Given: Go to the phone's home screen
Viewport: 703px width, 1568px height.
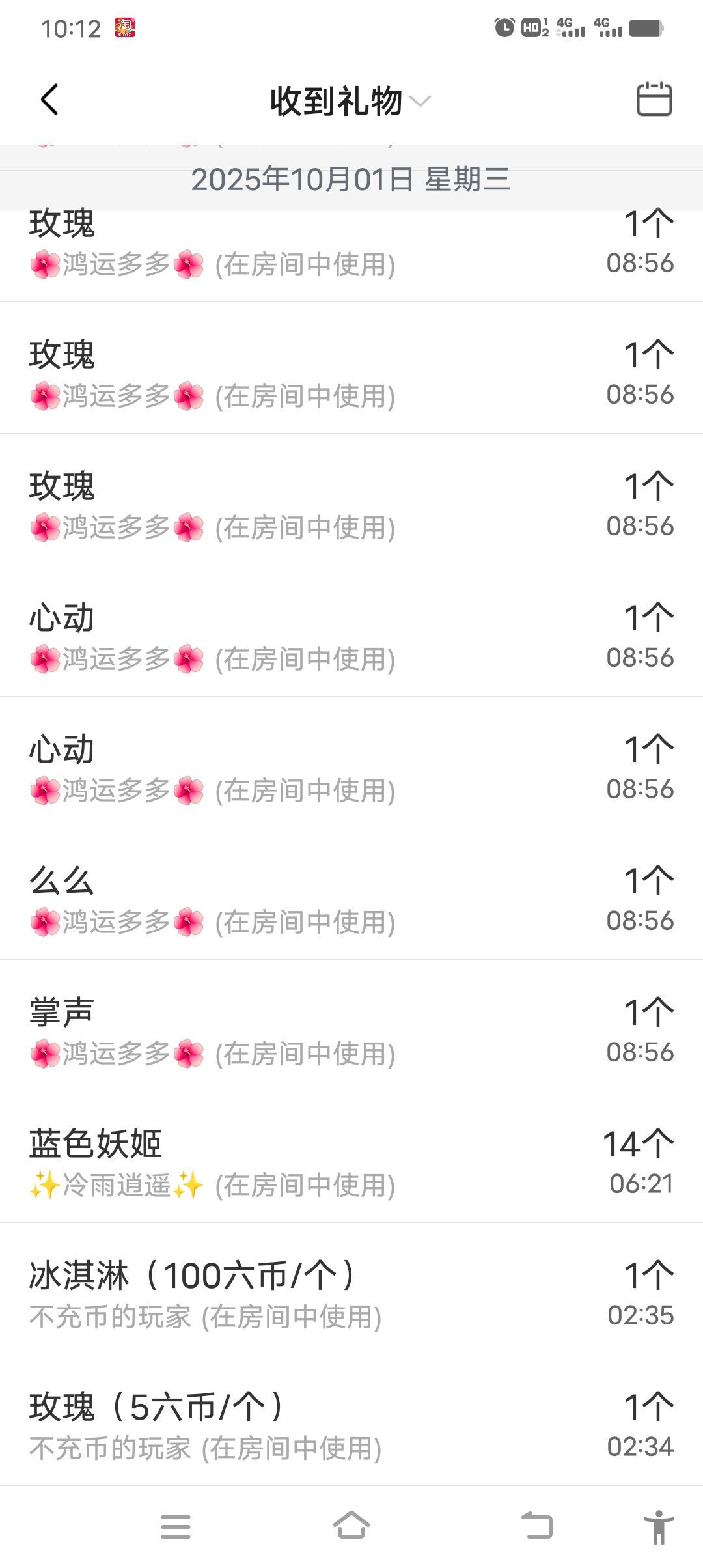Looking at the screenshot, I should 351,1525.
